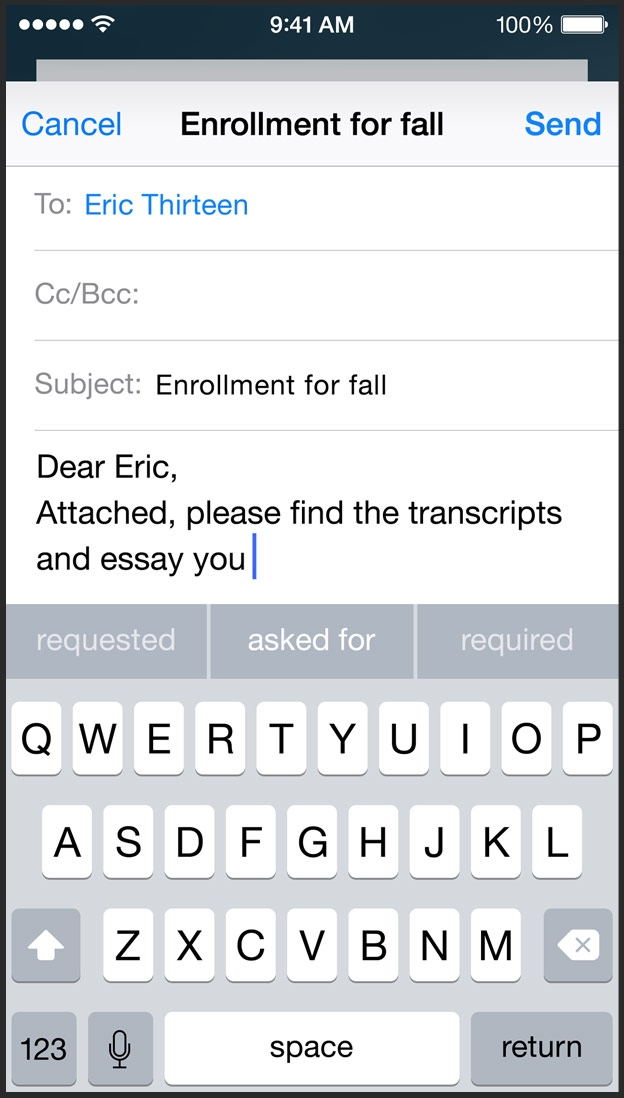Tap the space bar
This screenshot has width=624, height=1098.
pyautogui.click(x=312, y=1048)
